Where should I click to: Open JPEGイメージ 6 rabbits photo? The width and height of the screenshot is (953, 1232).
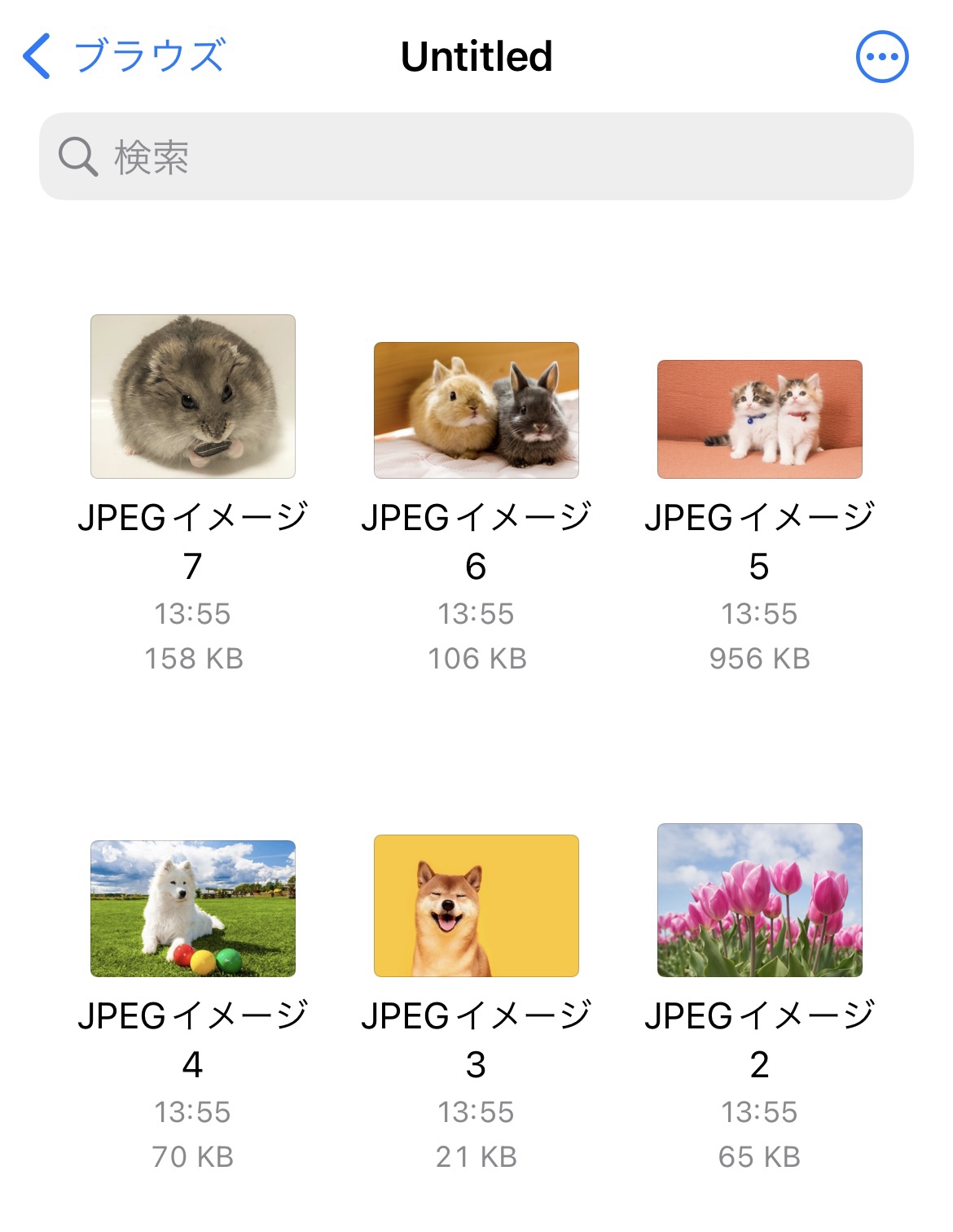point(476,410)
